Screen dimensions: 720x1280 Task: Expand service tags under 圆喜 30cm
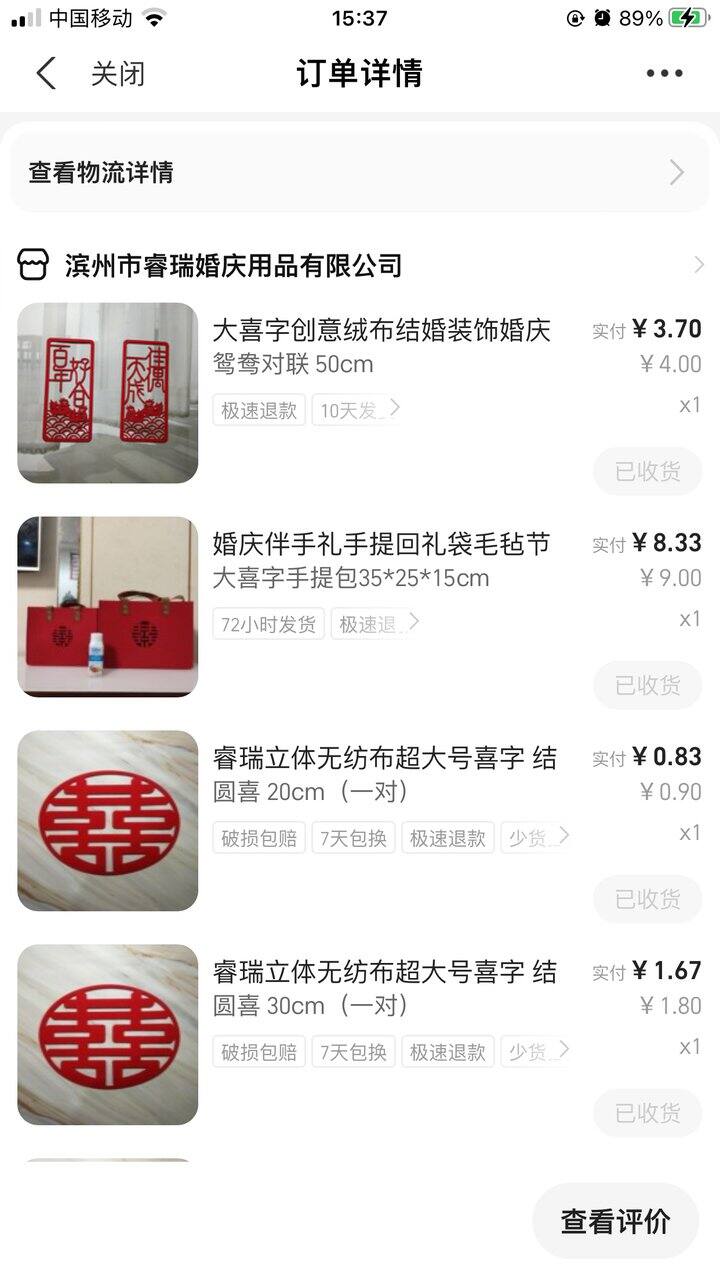(564, 1050)
